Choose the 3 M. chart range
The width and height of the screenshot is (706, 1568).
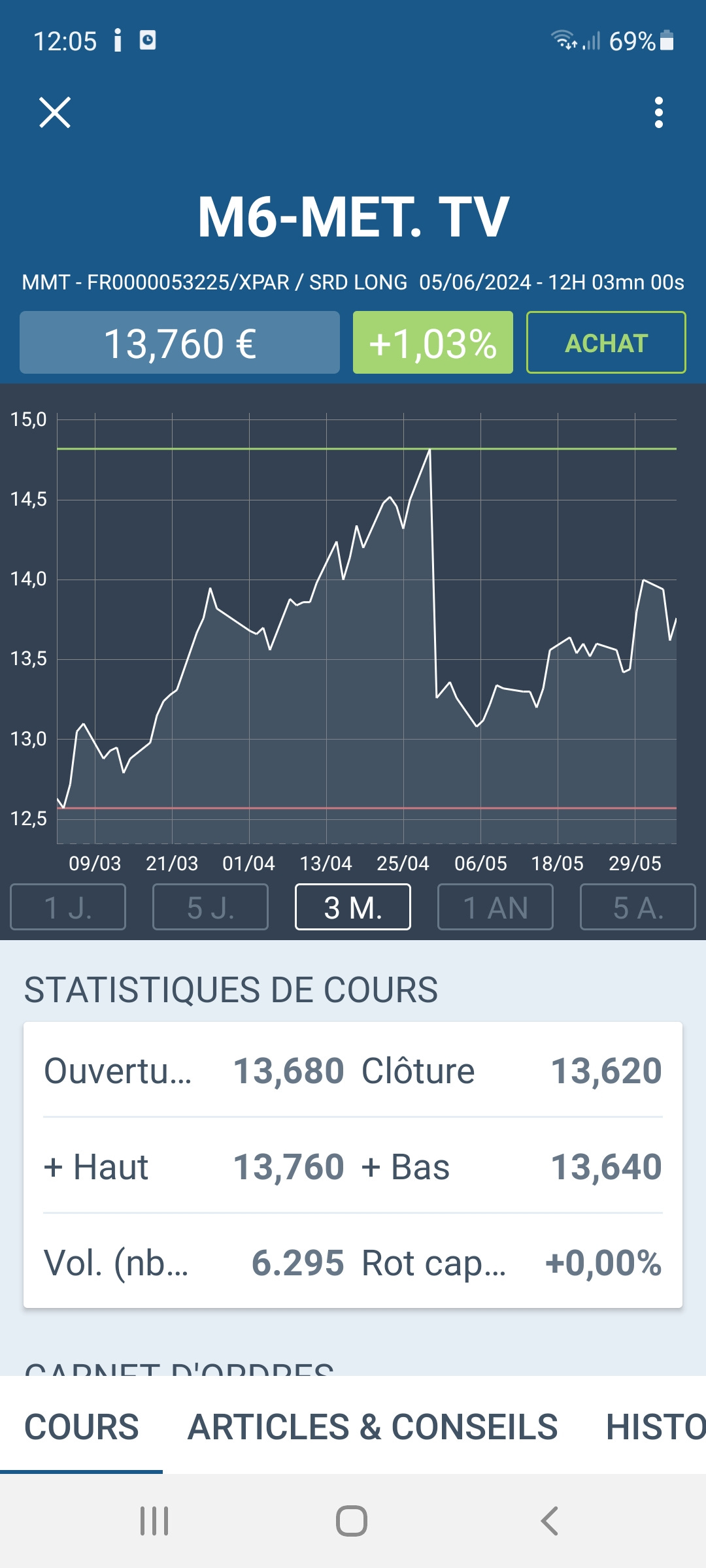point(353,907)
